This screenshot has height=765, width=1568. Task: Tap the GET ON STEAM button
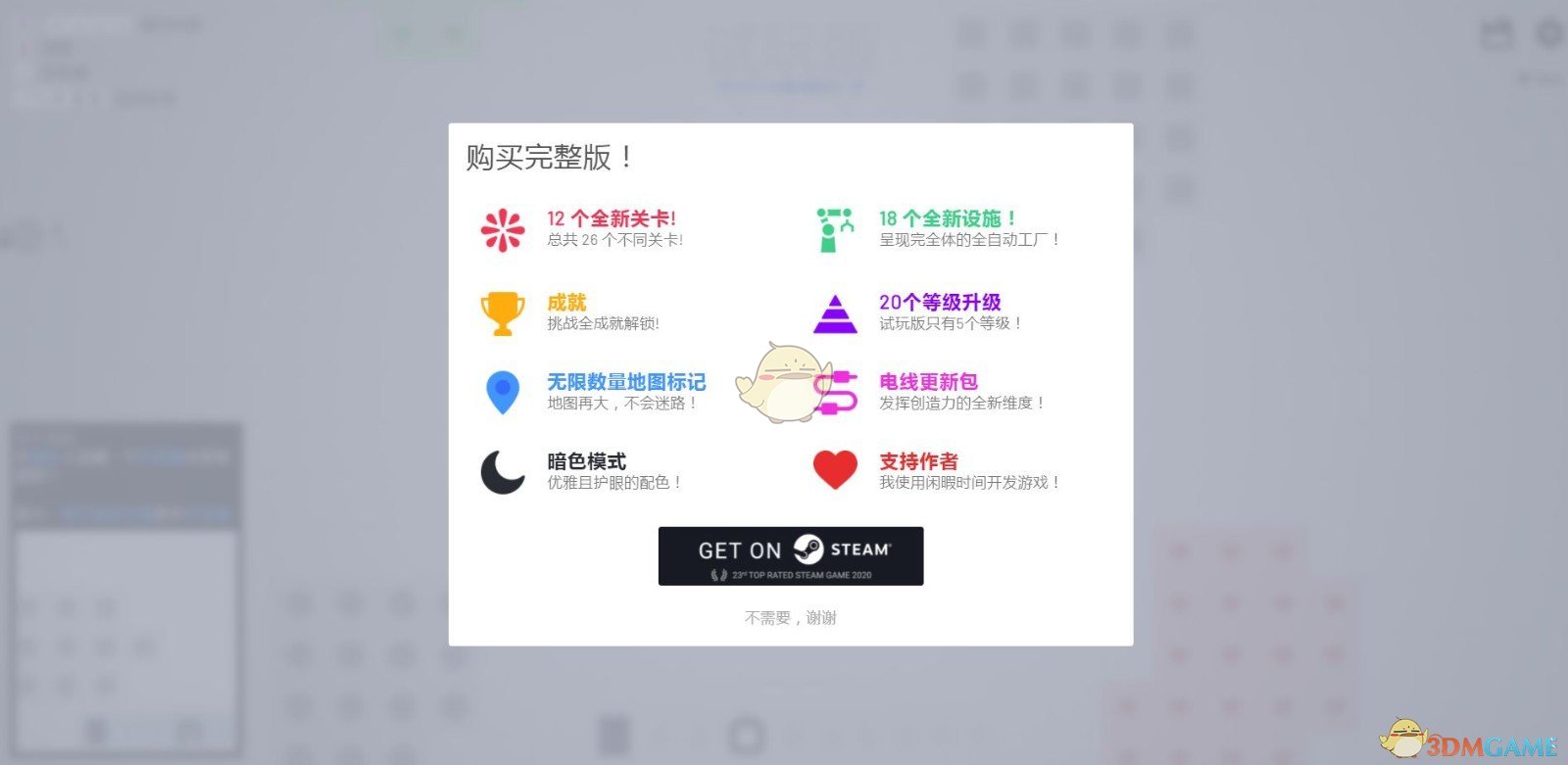tap(790, 555)
